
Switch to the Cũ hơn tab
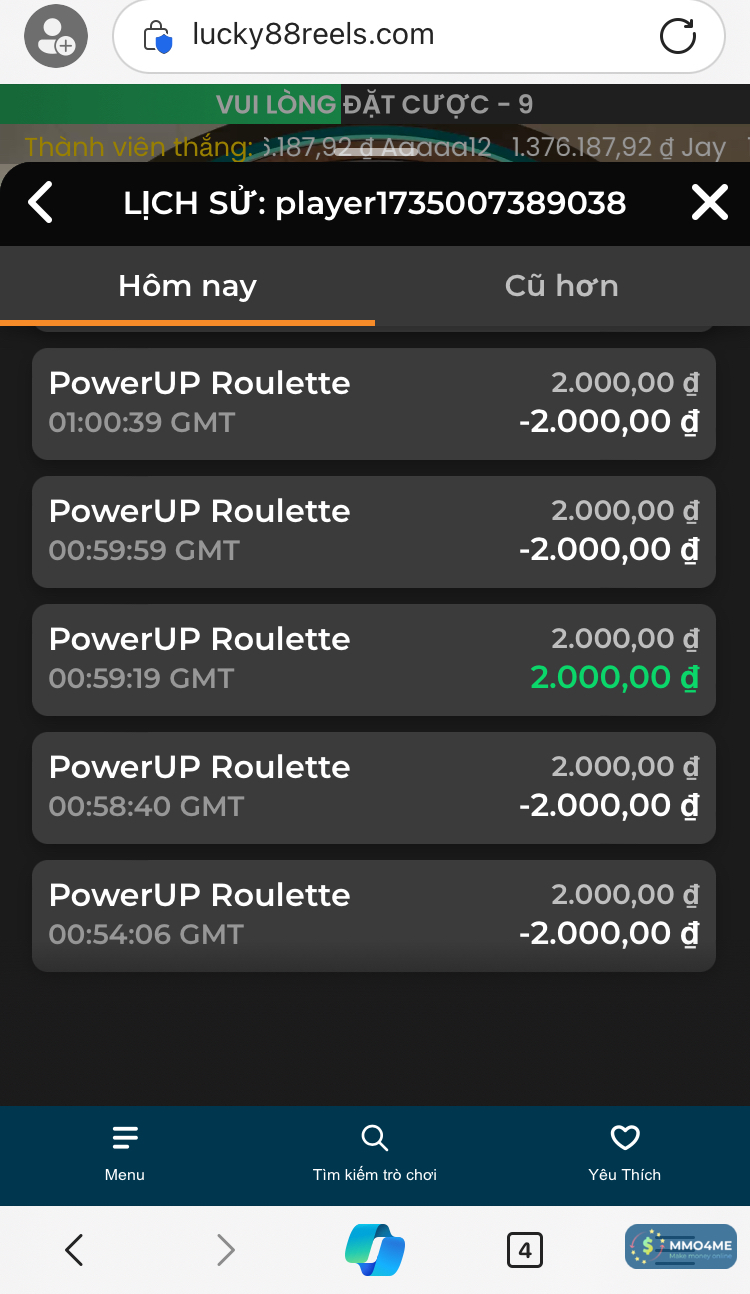(561, 286)
